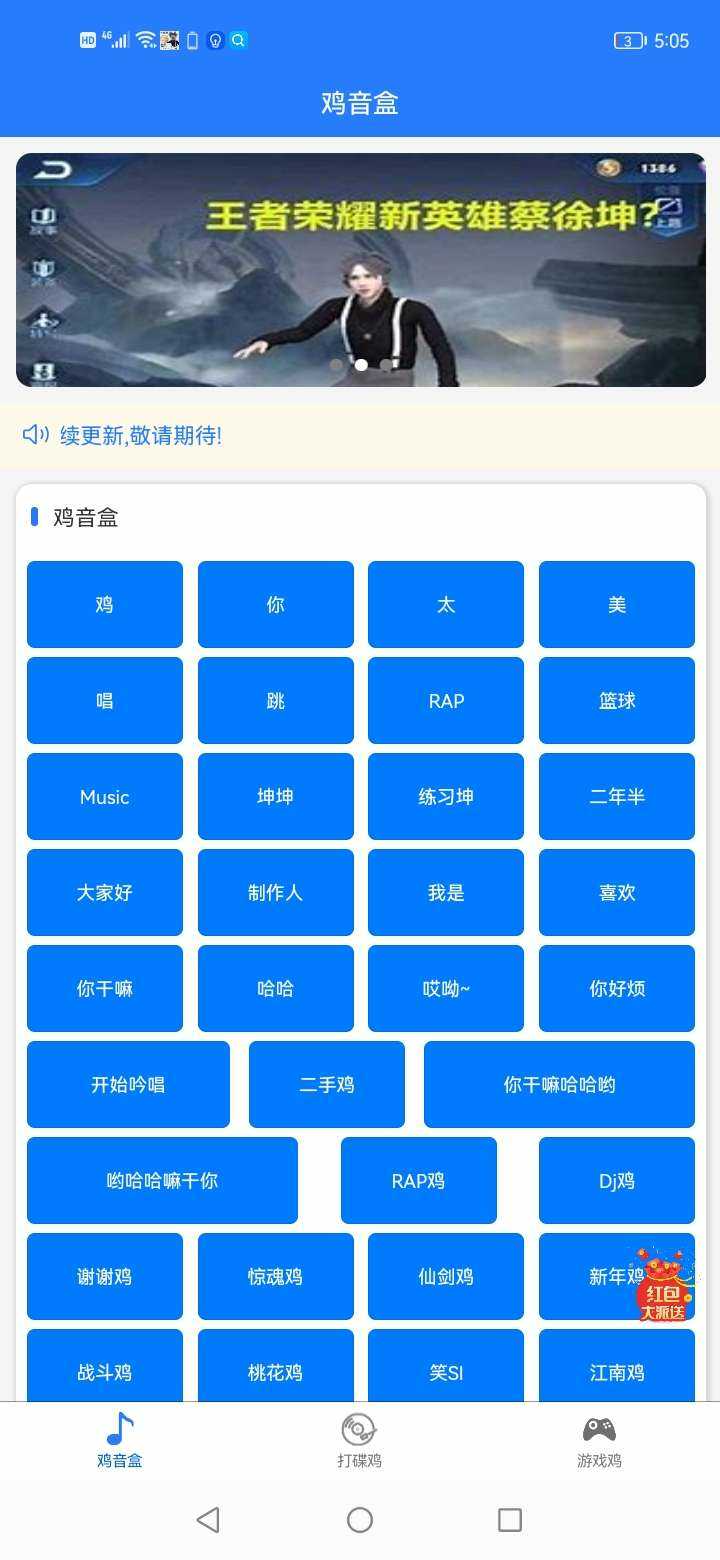Open the 王者荣耀 banner image
This screenshot has width=720, height=1560.
click(361, 270)
